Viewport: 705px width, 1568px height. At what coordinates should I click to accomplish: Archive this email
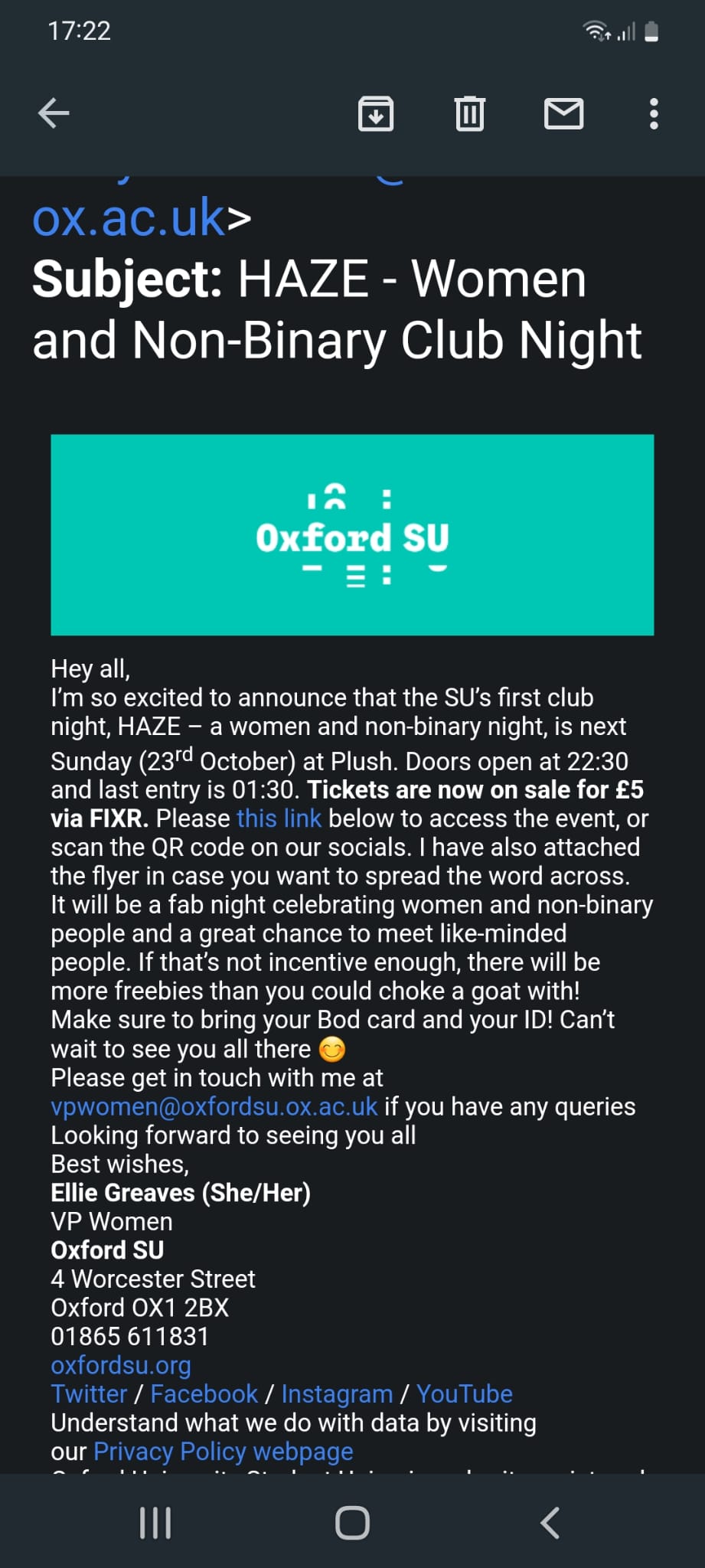coord(376,114)
